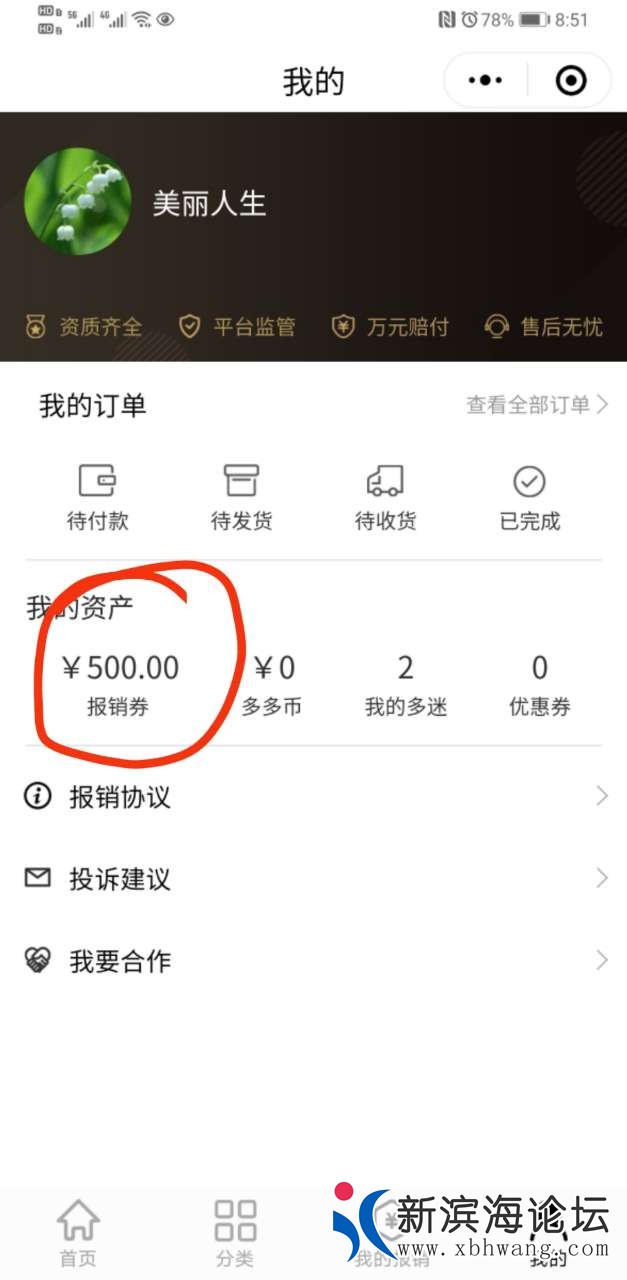
Task: Go to 投诉建议 feedback
Action: tap(313, 879)
